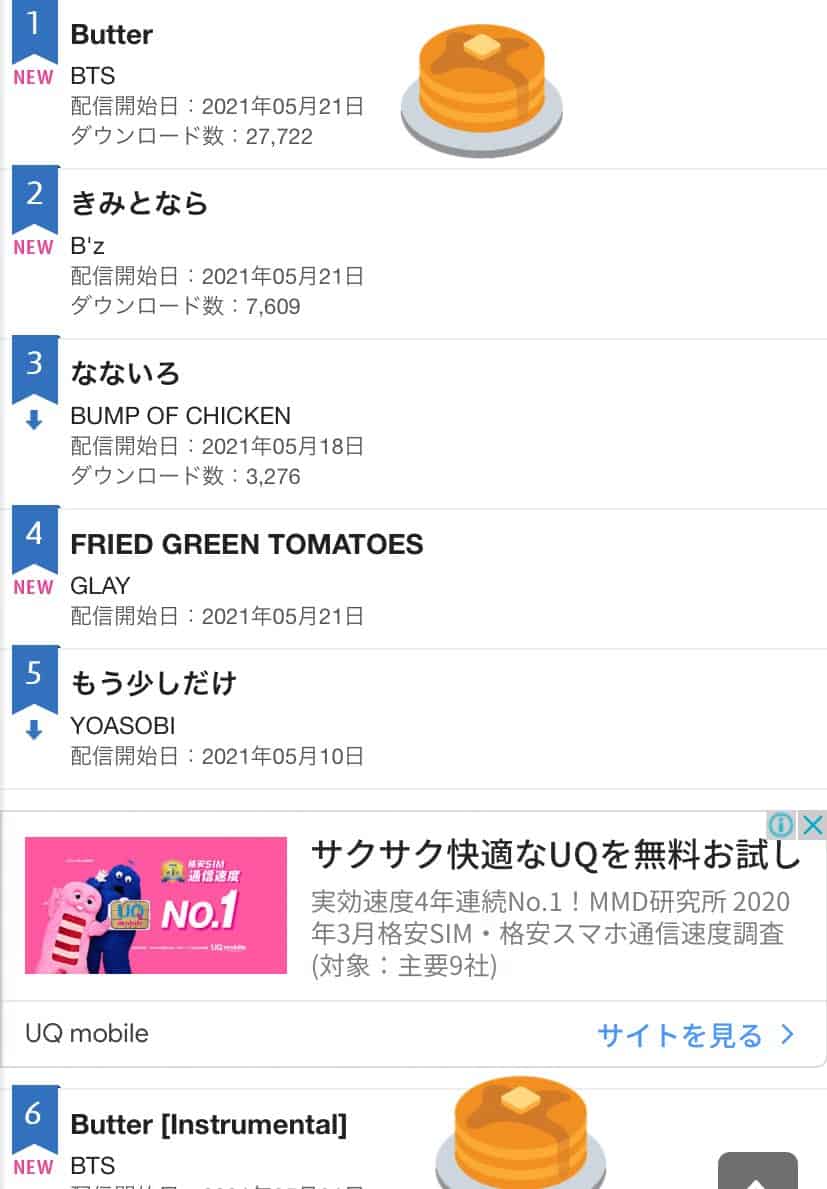Open きみとなら by B'z
This screenshot has width=827, height=1189.
click(139, 203)
